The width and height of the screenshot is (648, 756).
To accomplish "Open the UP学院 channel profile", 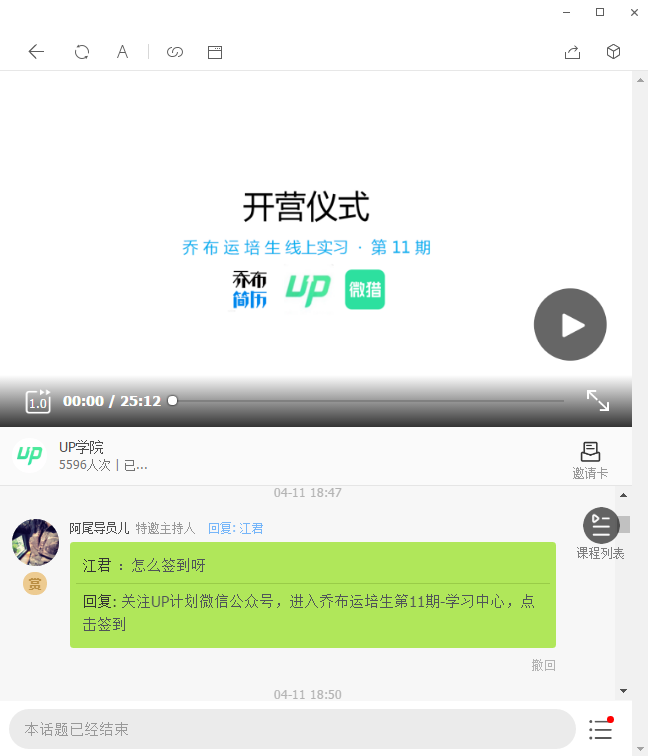I will (30, 455).
